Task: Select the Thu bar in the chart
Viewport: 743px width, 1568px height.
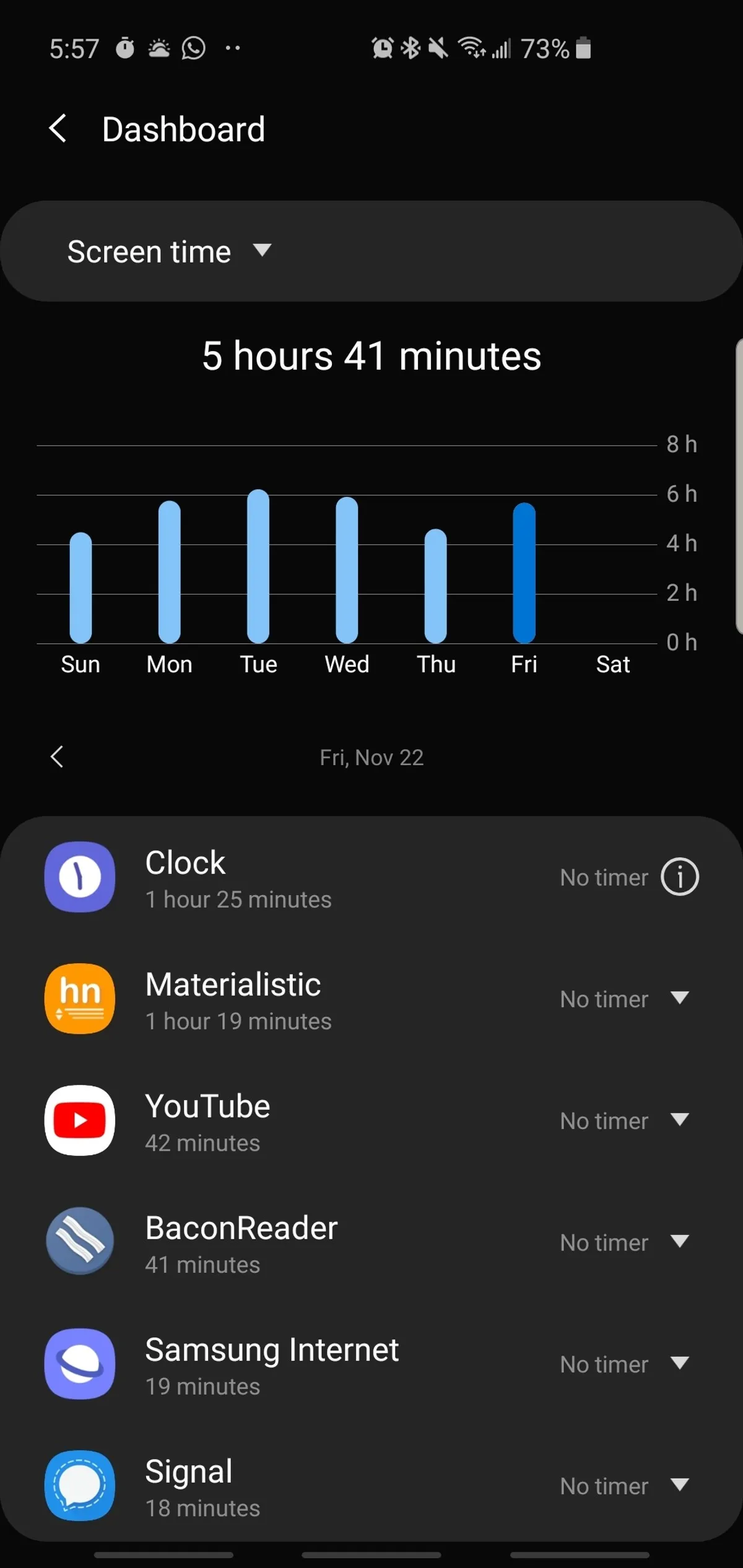Action: coord(435,586)
